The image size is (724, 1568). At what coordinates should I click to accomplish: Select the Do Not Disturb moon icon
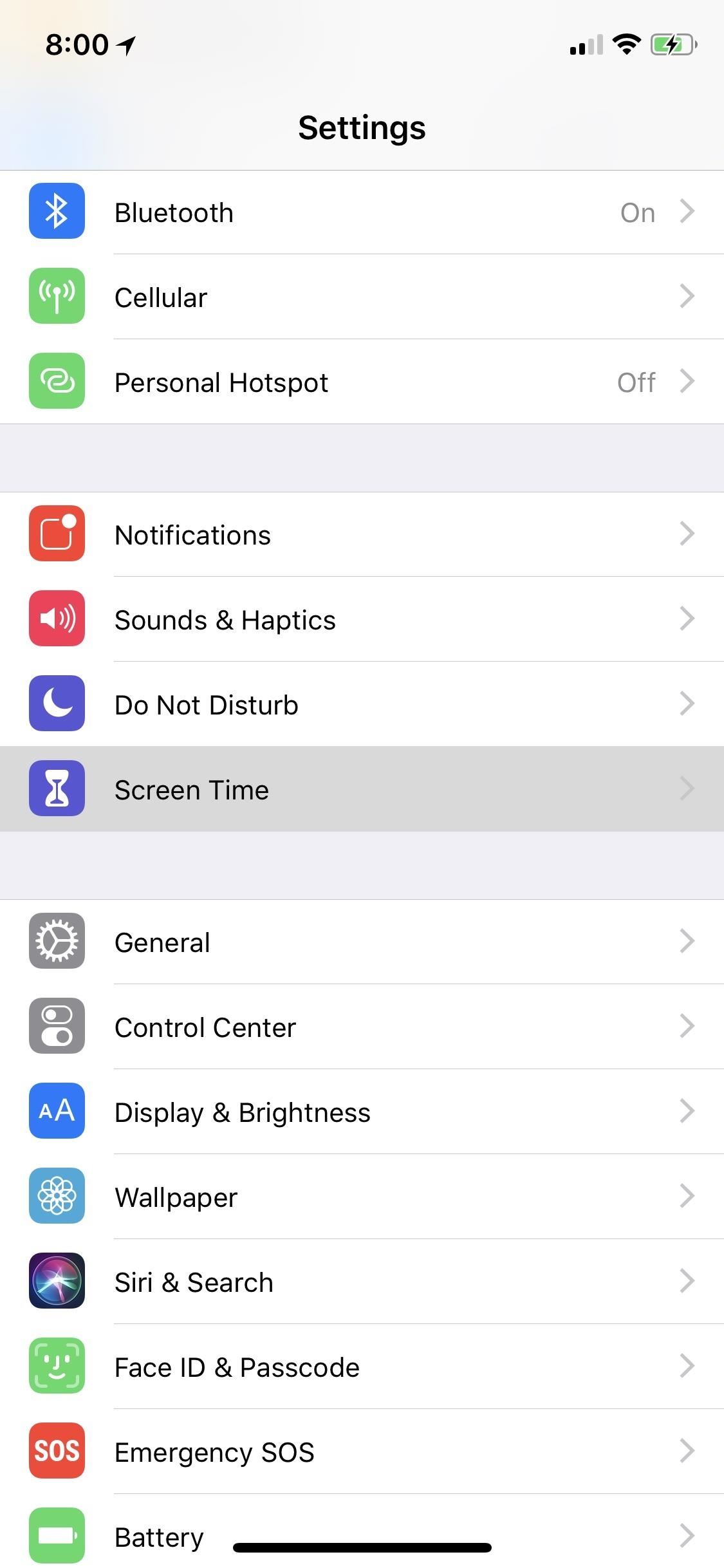[x=57, y=704]
